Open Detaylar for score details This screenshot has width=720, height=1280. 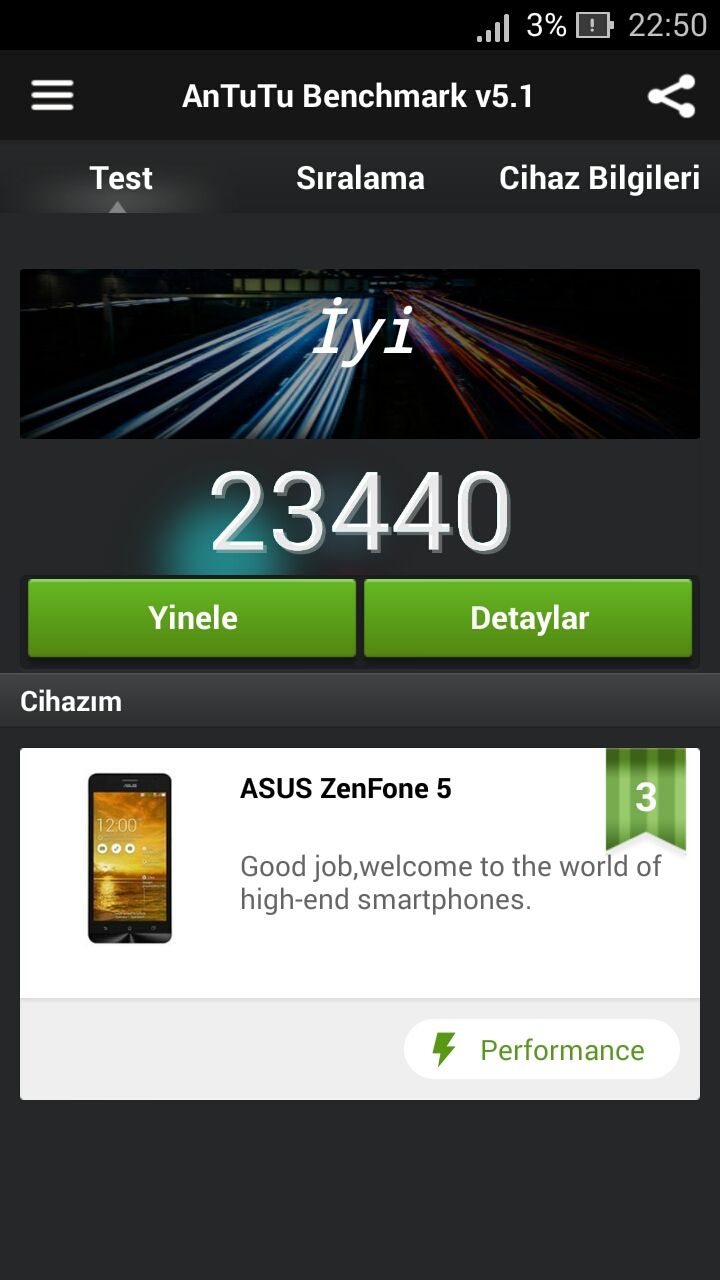pos(528,618)
